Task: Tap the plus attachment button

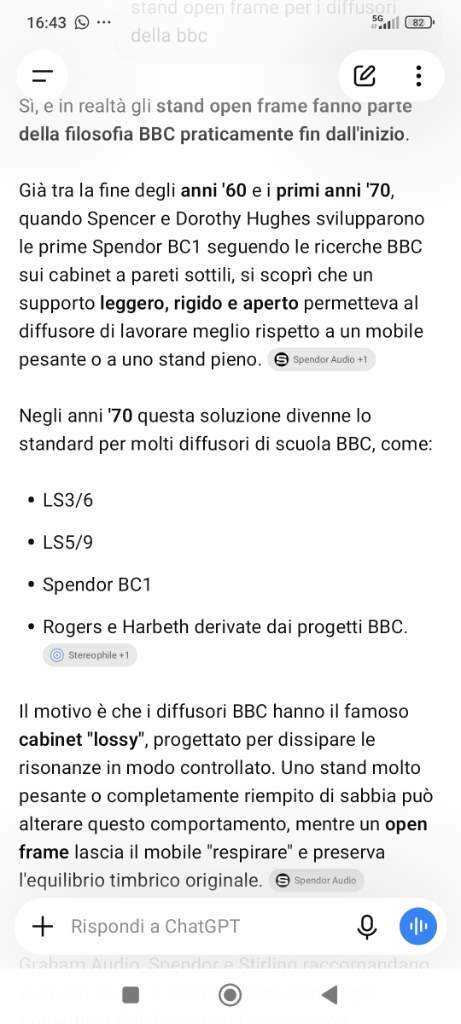Action: 42,926
